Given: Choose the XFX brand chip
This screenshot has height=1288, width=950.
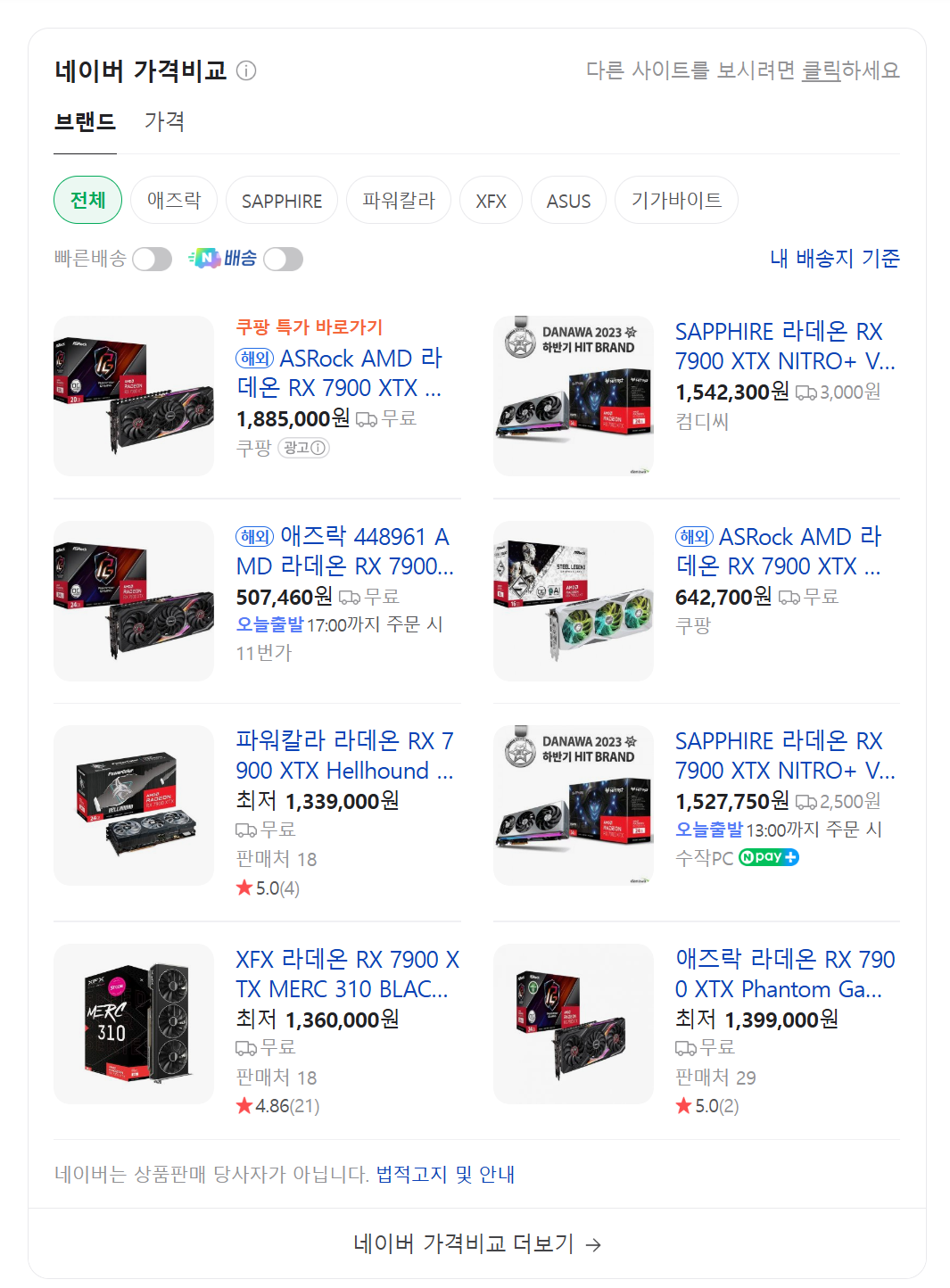Looking at the screenshot, I should click(x=491, y=201).
